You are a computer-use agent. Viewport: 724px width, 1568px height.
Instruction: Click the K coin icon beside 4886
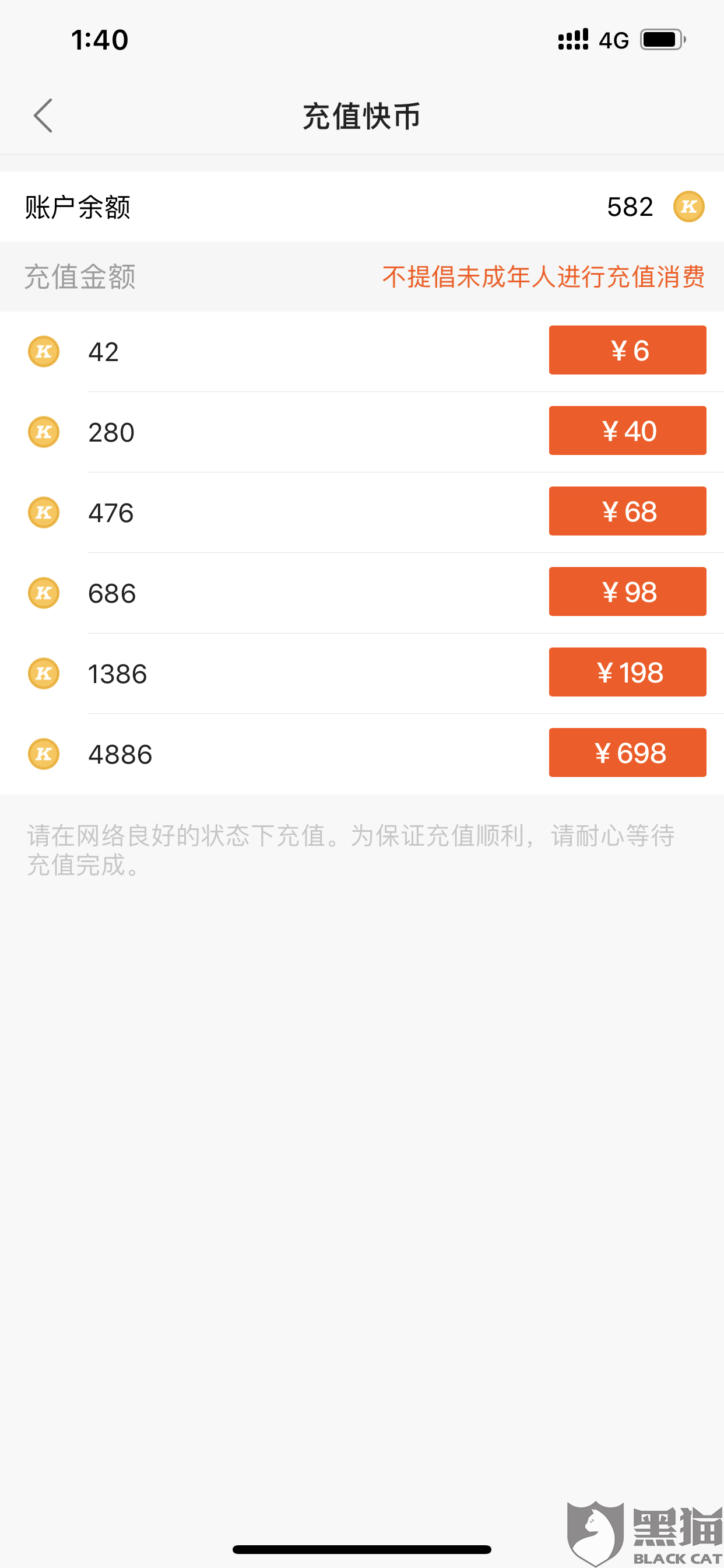(x=43, y=754)
